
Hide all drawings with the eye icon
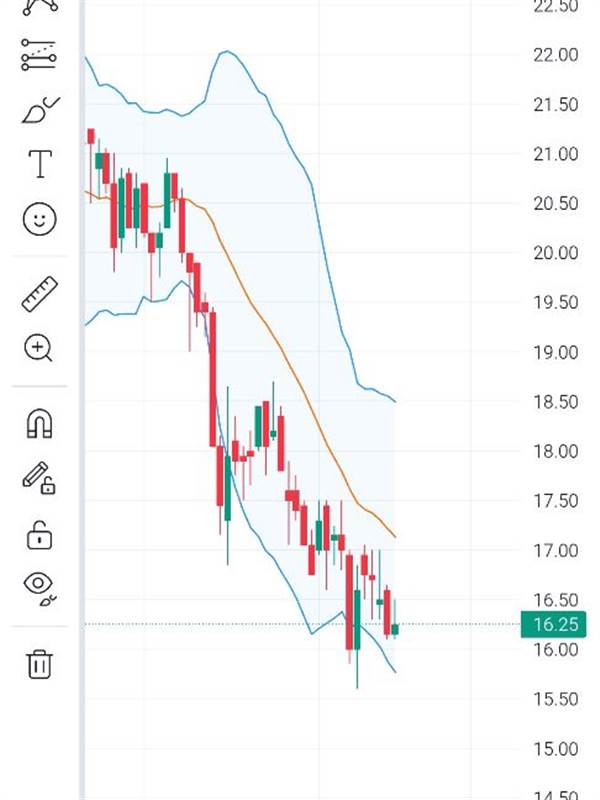pyautogui.click(x=39, y=588)
